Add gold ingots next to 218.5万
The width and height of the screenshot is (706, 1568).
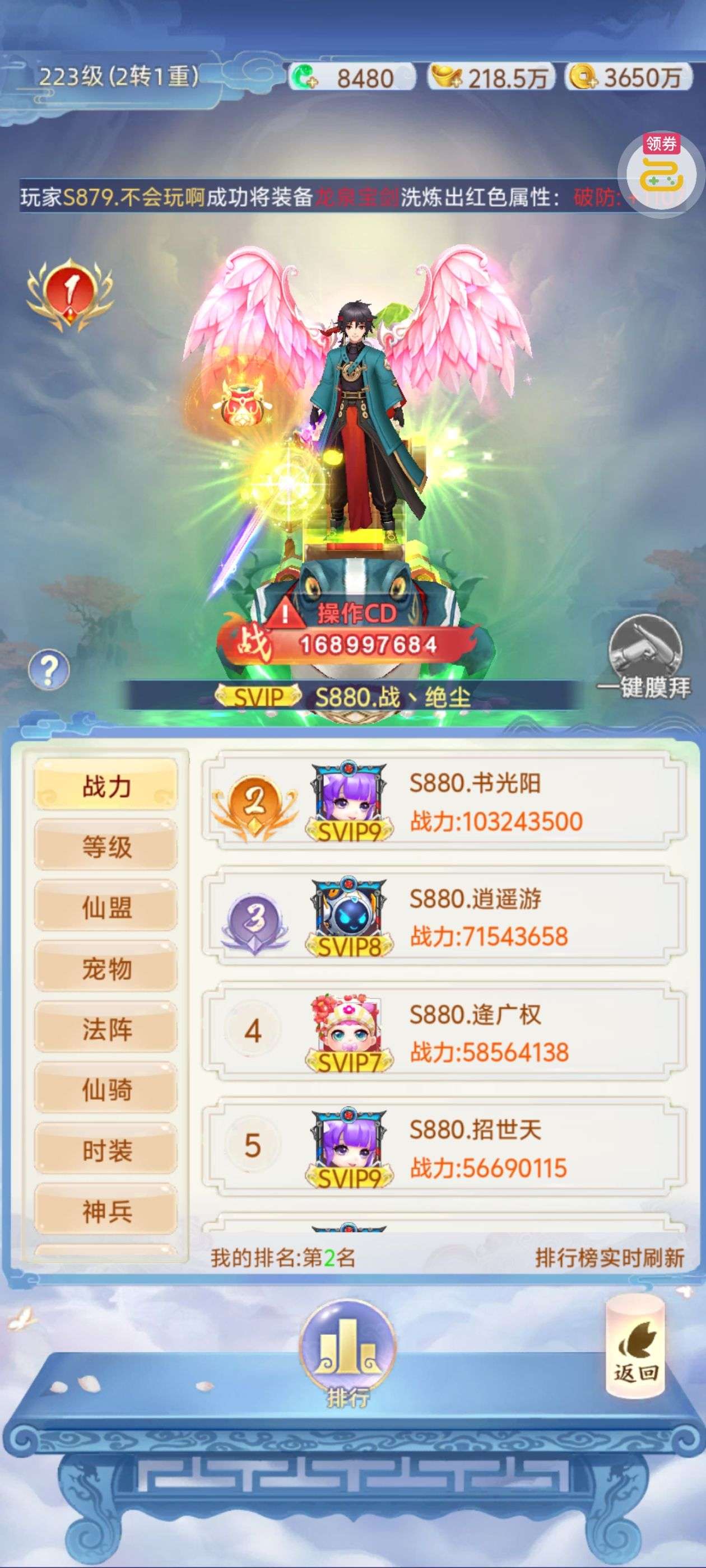coord(446,77)
